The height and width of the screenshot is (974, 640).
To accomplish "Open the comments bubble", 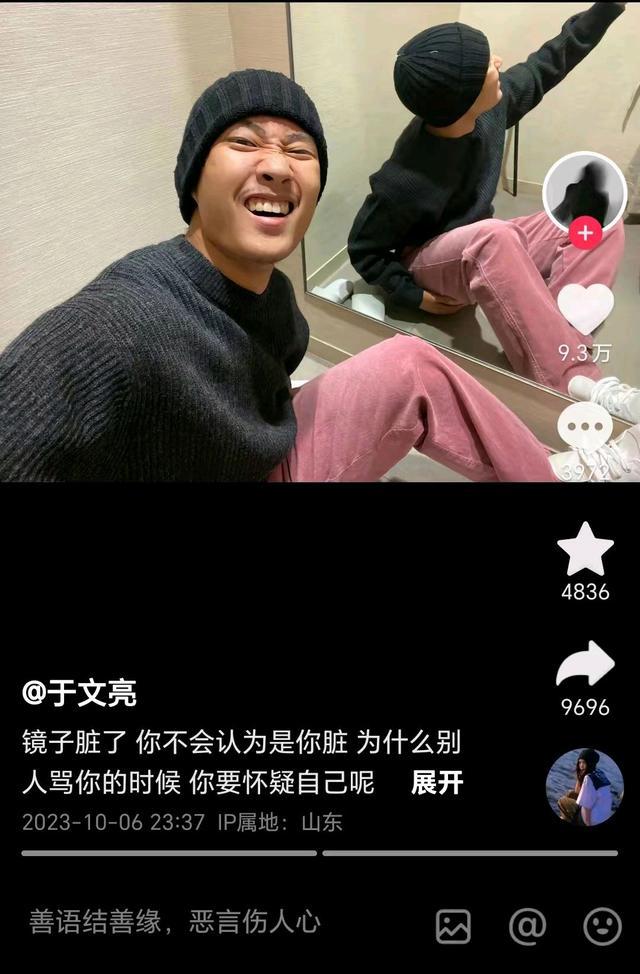I will [x=585, y=430].
